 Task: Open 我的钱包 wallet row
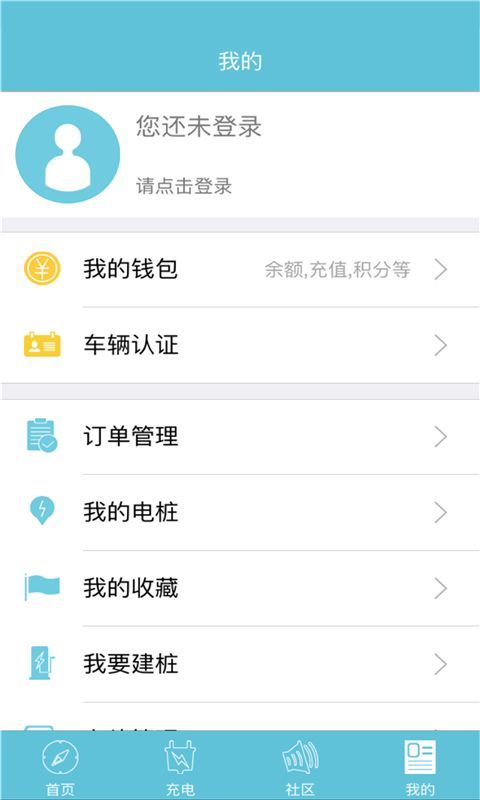(x=240, y=269)
